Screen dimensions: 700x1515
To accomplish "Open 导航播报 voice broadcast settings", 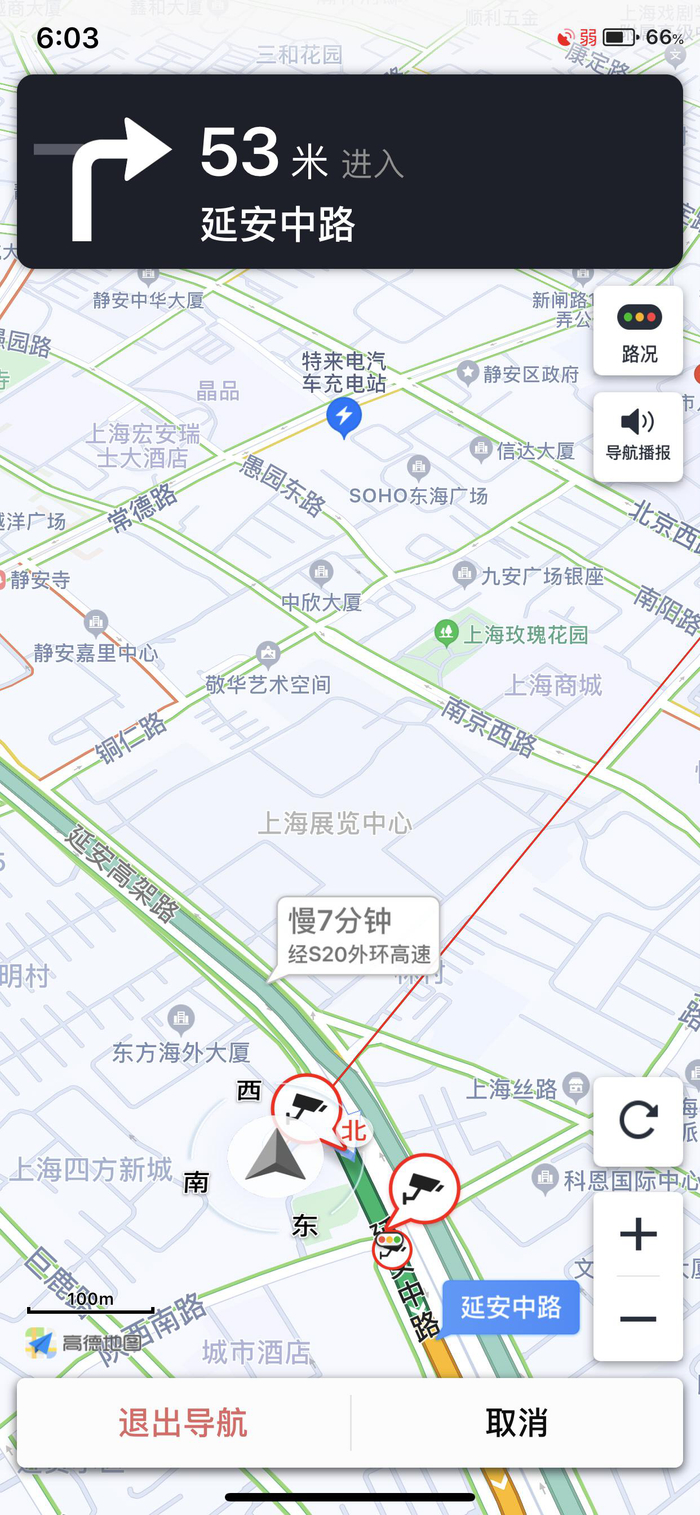I will coord(638,435).
